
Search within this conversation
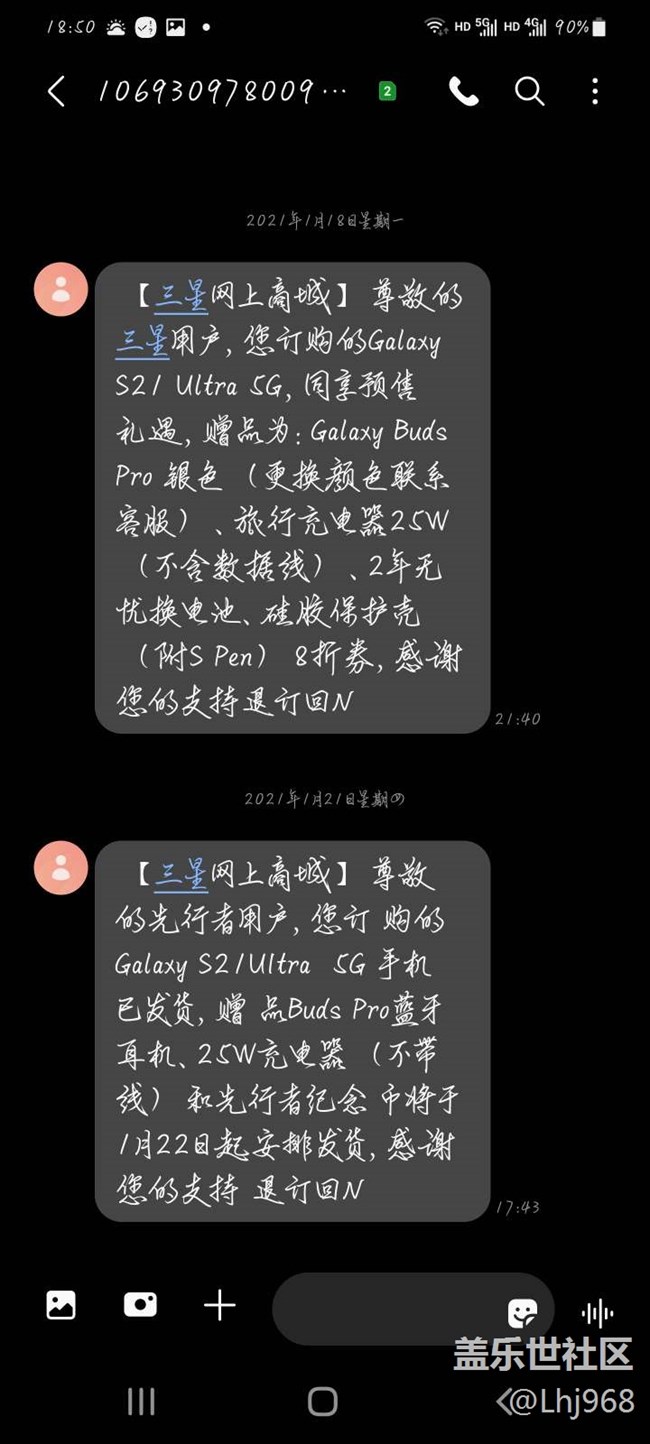point(529,92)
